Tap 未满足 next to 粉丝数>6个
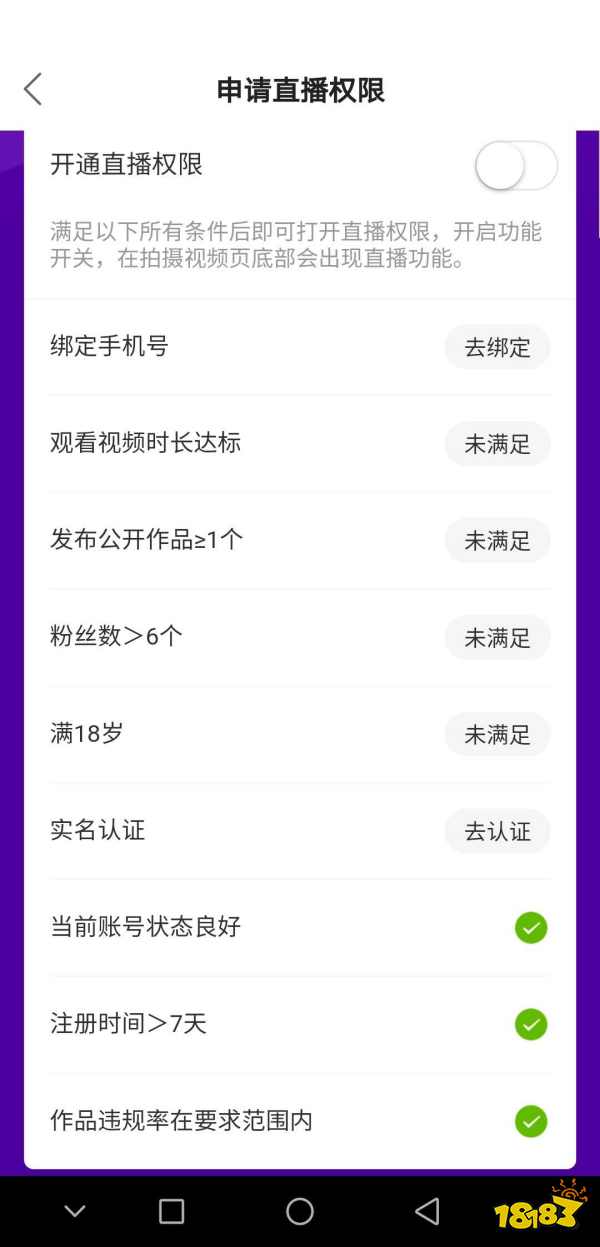 [497, 638]
